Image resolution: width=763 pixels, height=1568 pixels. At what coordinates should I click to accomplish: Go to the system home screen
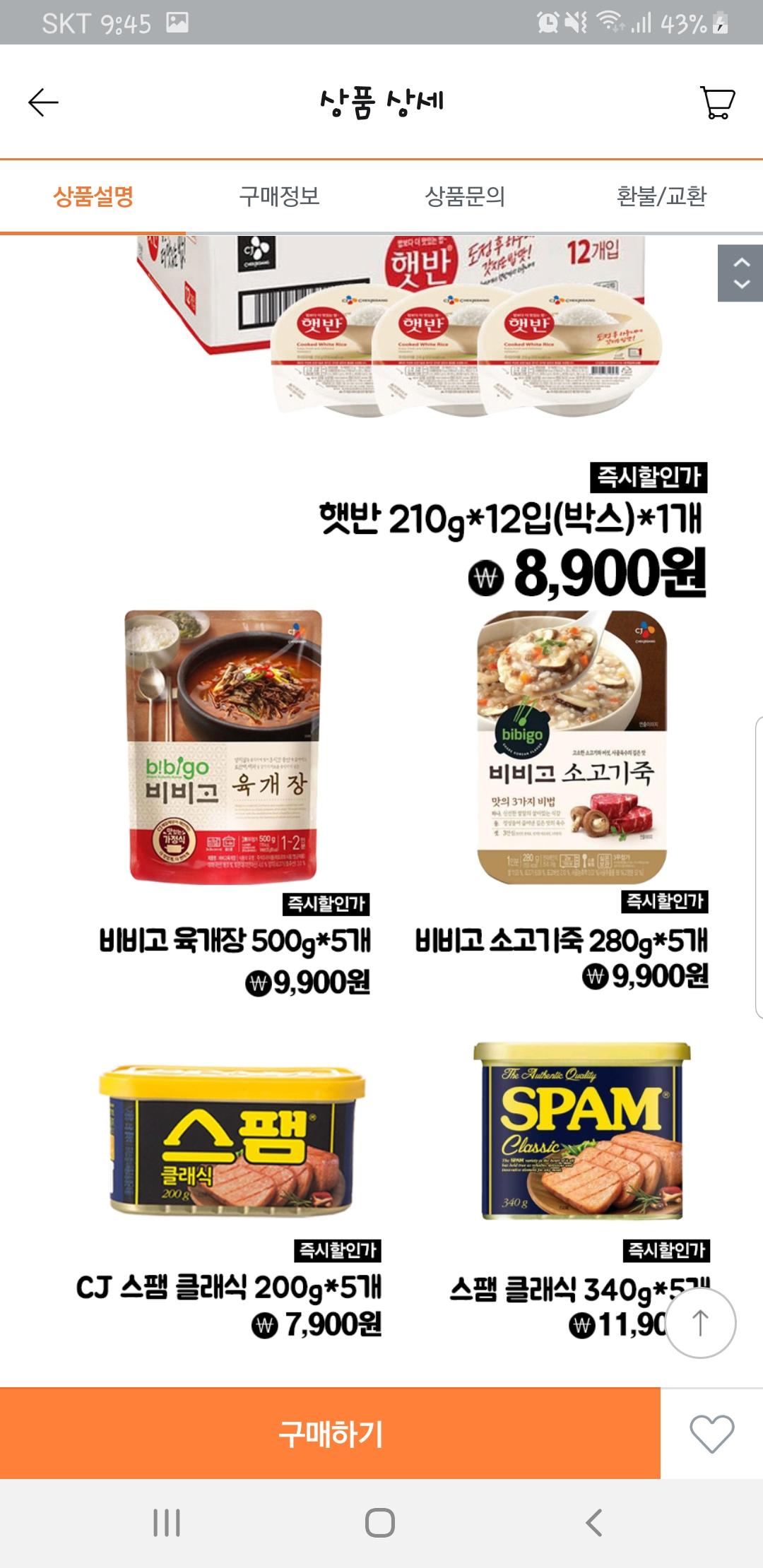click(x=380, y=1523)
